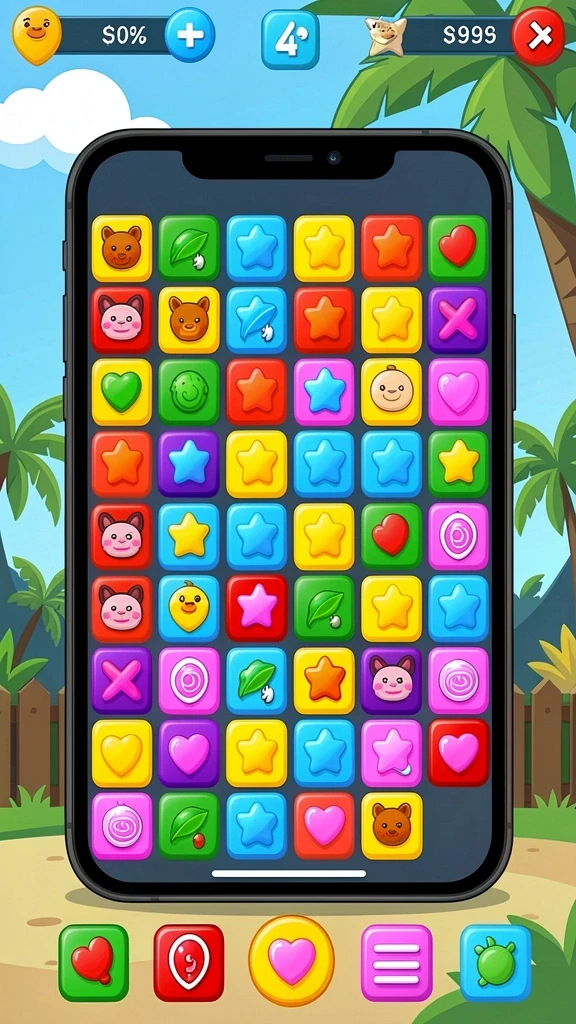This screenshot has width=576, height=1024.
Task: Tap the red tile with pink star
Action: point(257,608)
